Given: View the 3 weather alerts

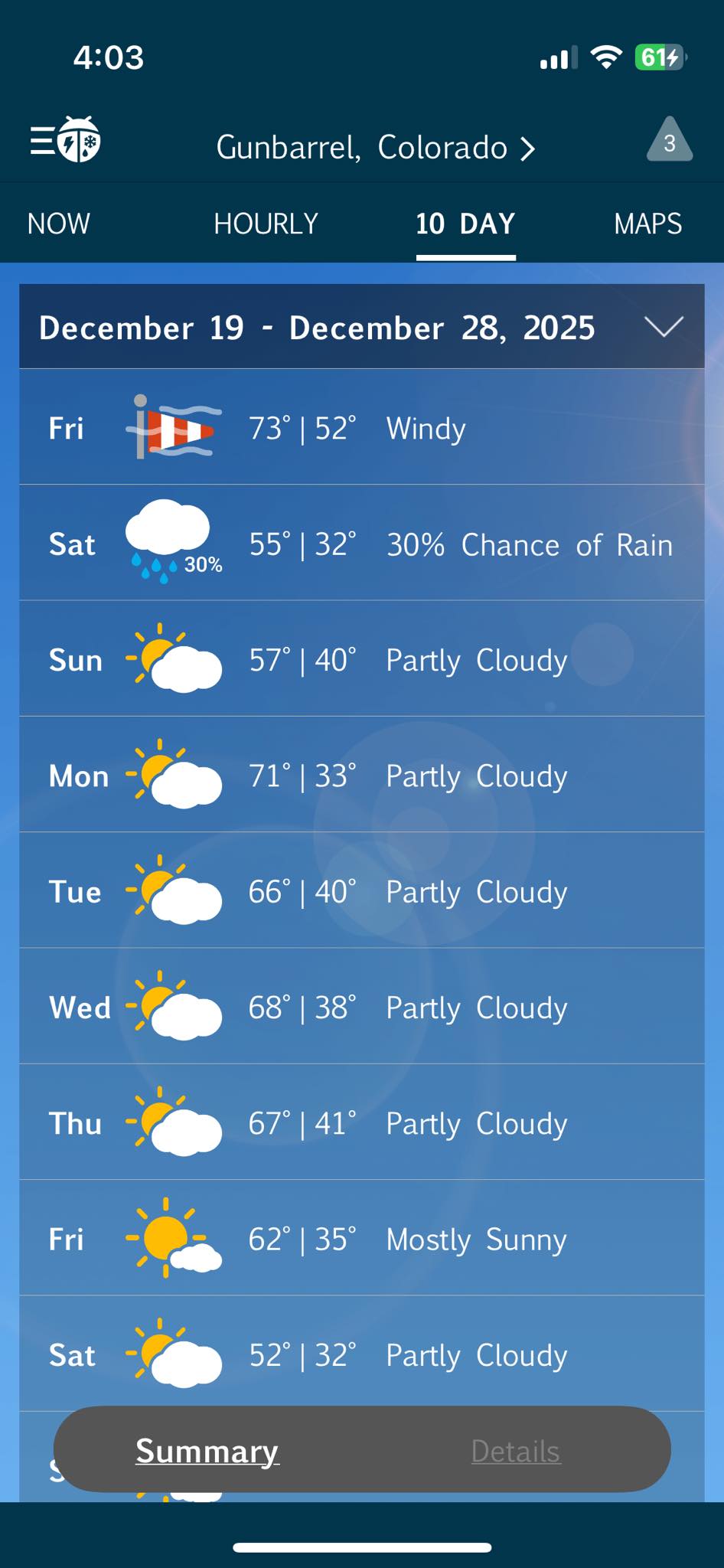Looking at the screenshot, I should pyautogui.click(x=669, y=141).
